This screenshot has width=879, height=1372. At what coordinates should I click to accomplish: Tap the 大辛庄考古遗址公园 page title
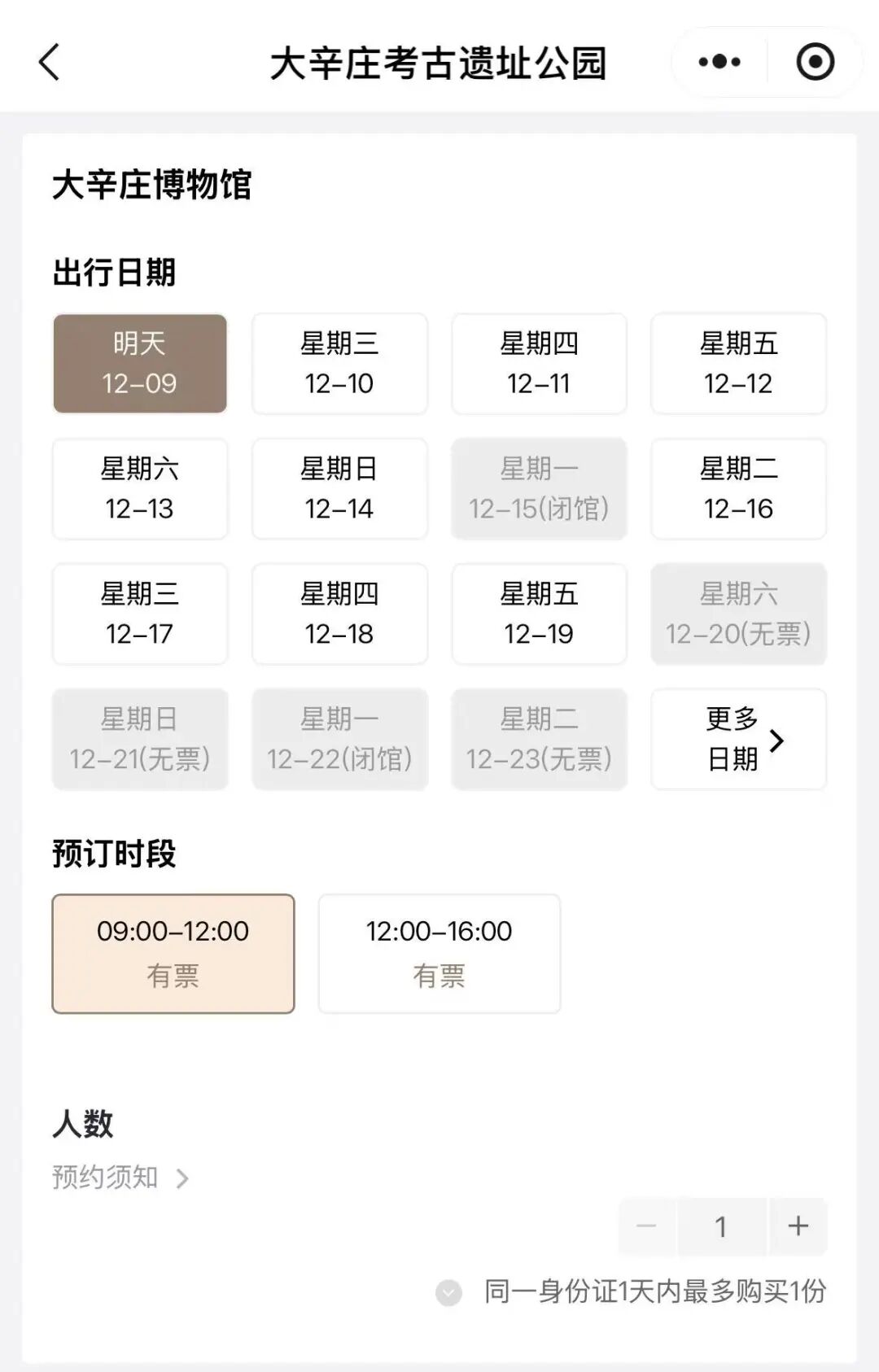click(439, 63)
